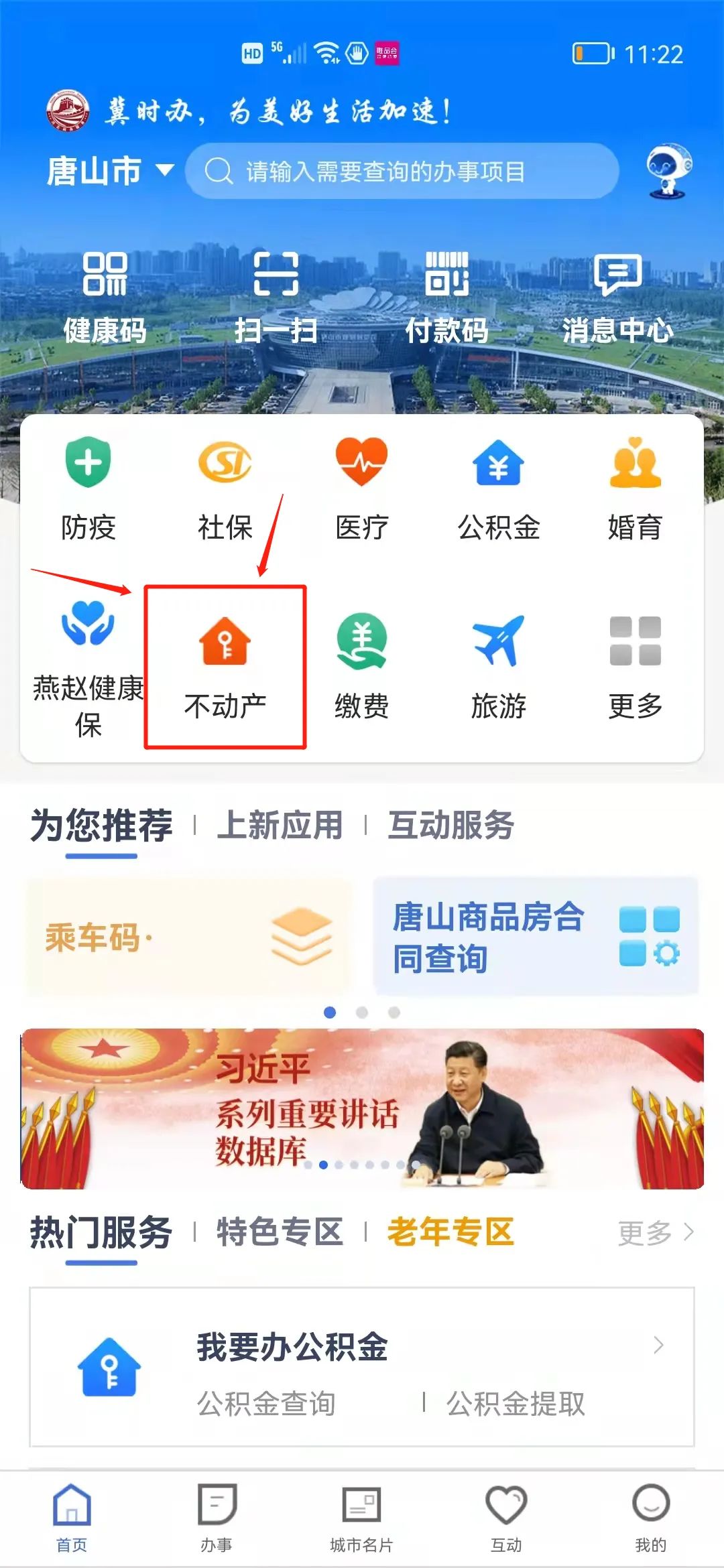The height and width of the screenshot is (1568, 724).
Task: Switch to the 老年专区 tab
Action: click(450, 1233)
